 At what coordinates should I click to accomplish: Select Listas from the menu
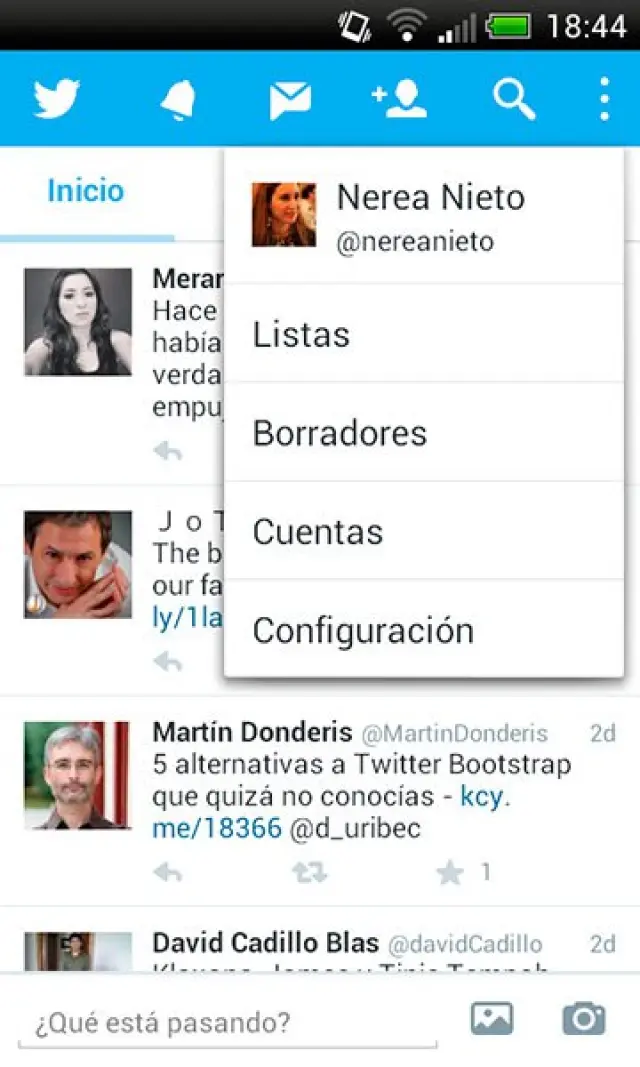tap(424, 334)
